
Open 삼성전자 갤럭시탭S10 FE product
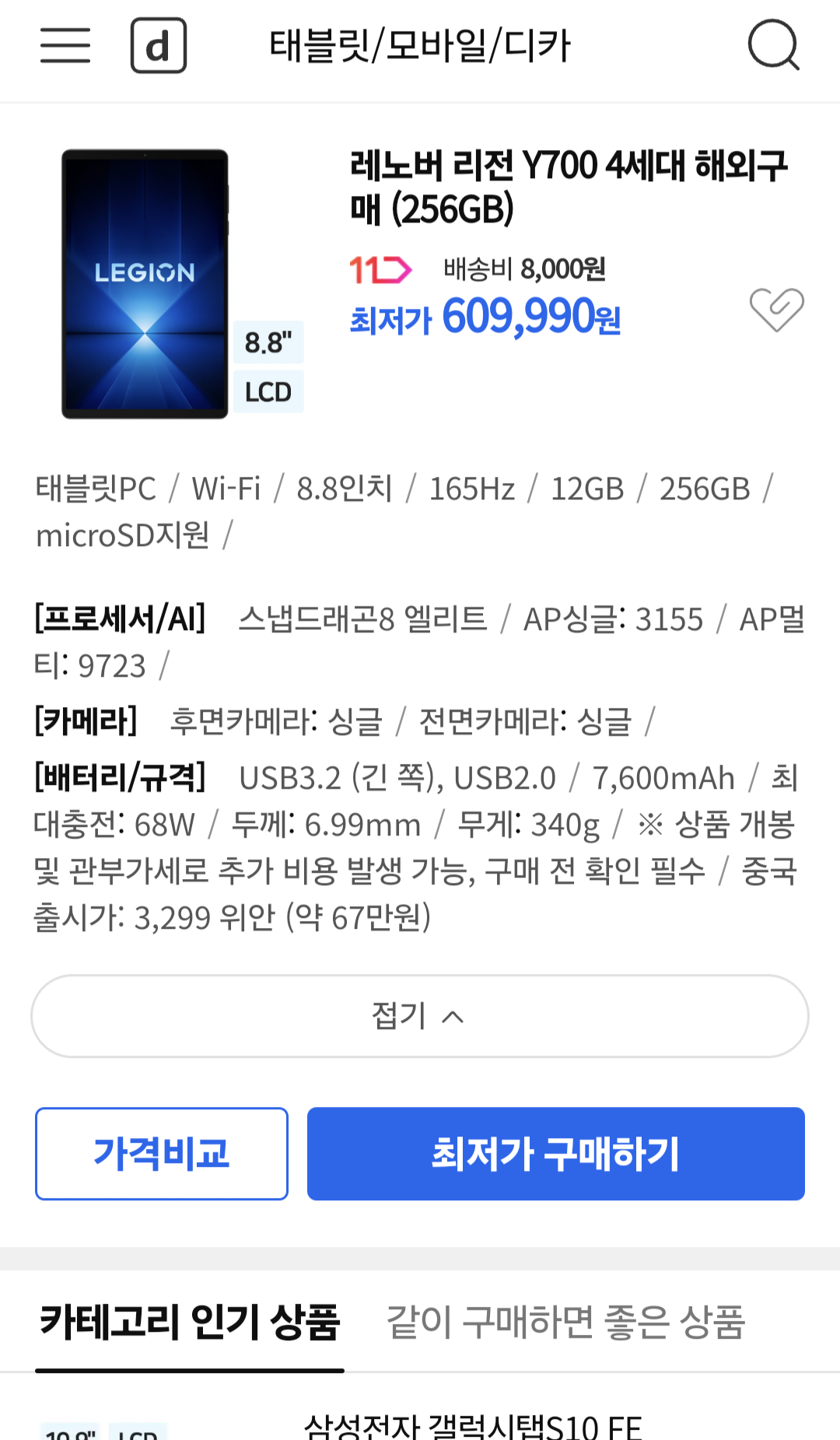473,1426
